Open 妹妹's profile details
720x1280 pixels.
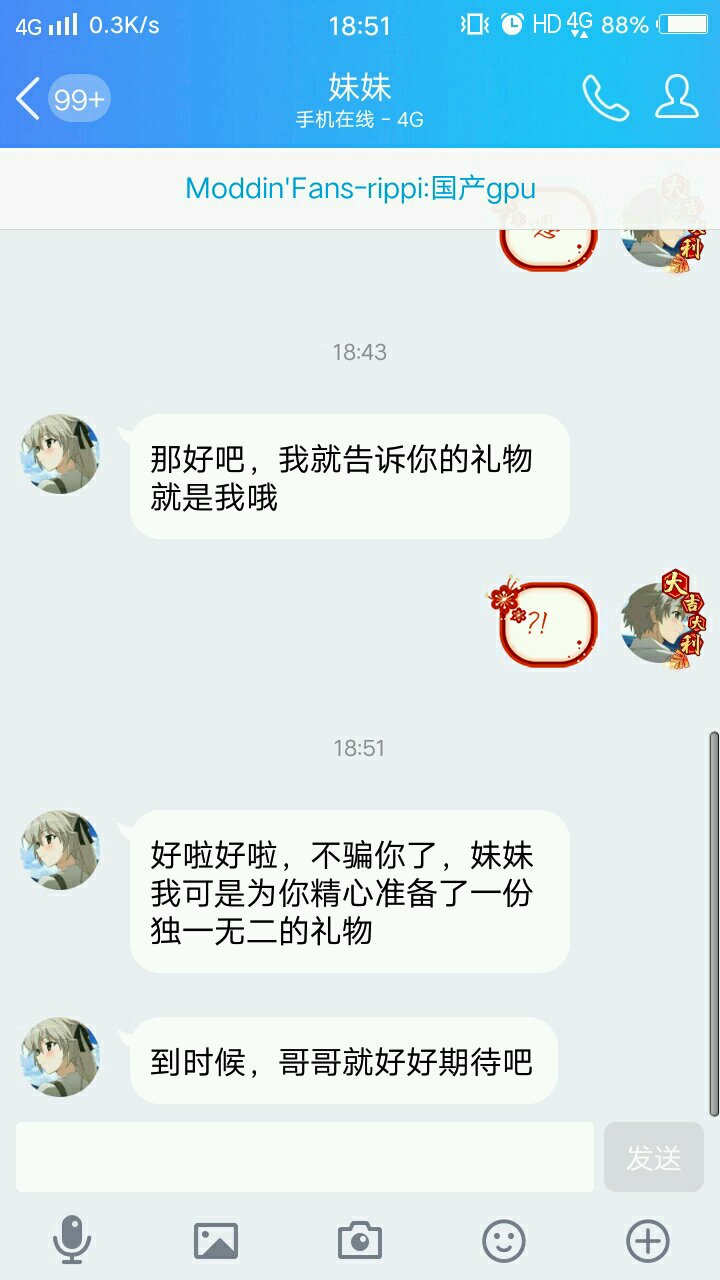pos(676,98)
